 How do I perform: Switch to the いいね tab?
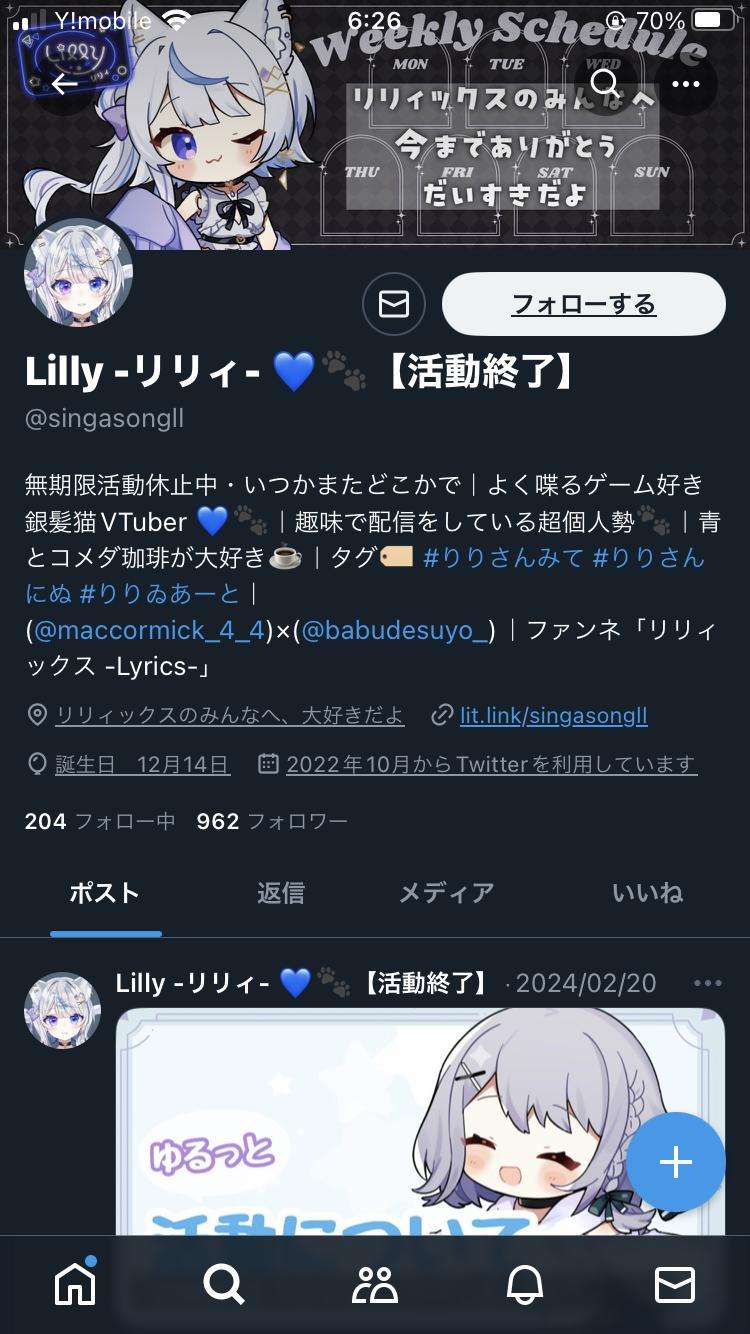tap(647, 893)
